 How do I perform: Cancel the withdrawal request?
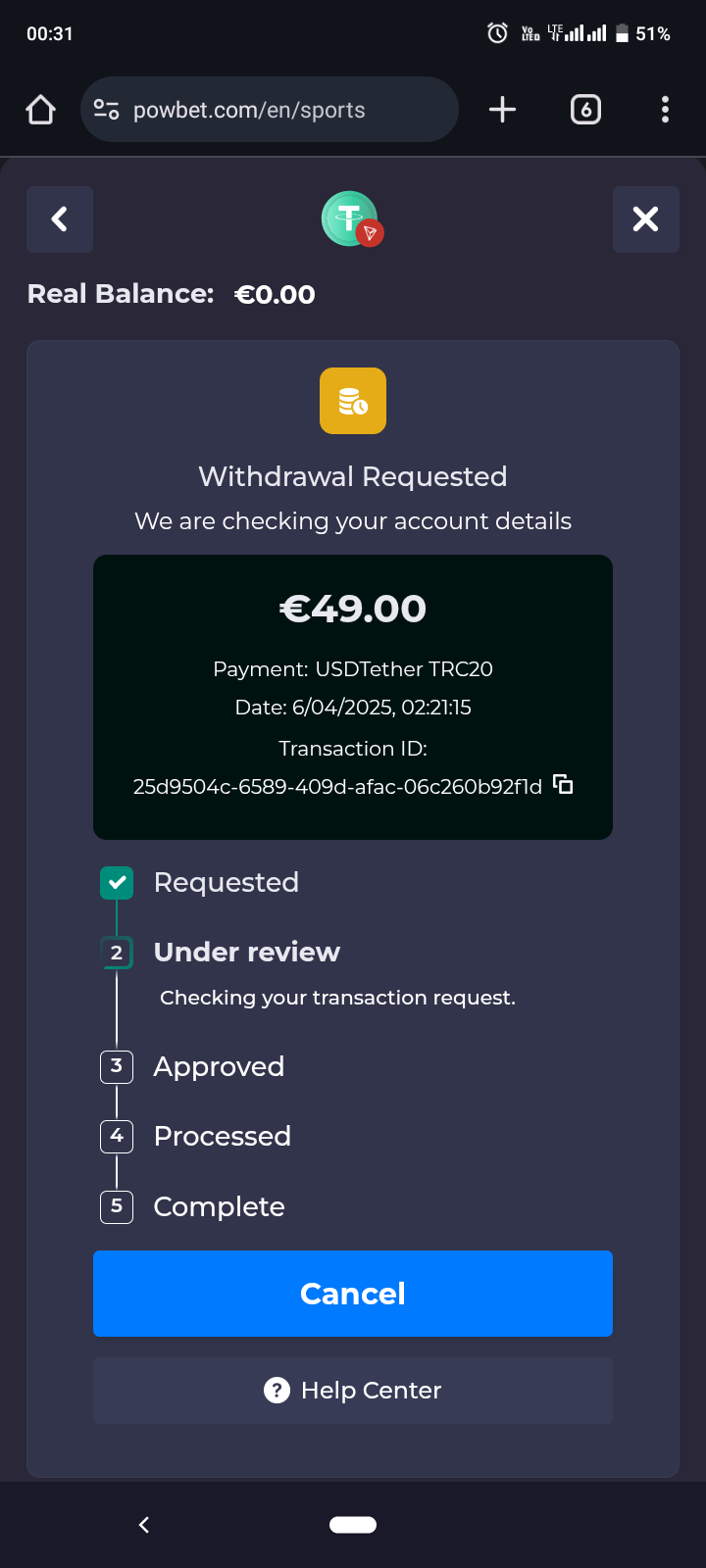(x=353, y=1294)
